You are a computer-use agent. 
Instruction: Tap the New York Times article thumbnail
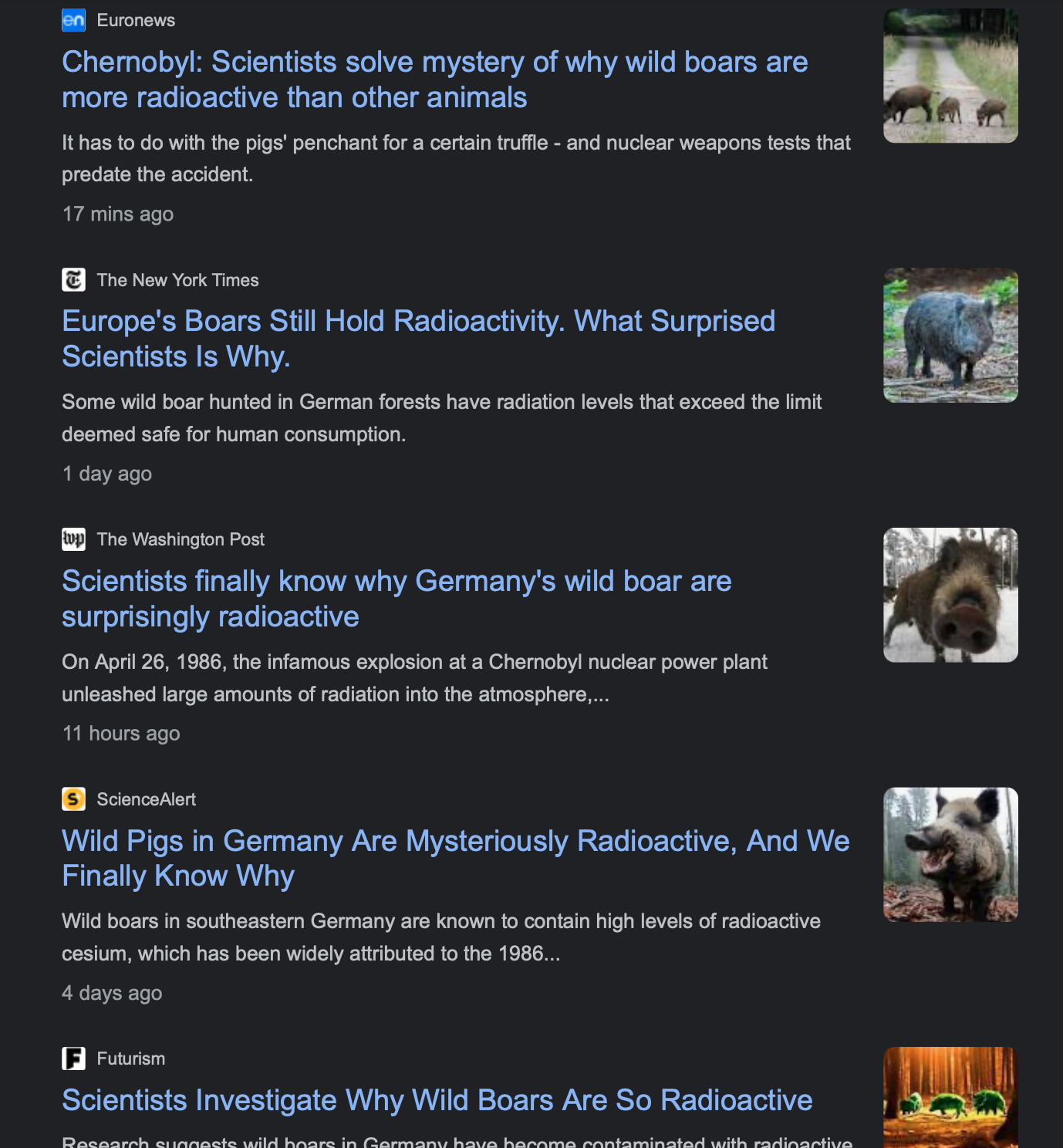click(x=950, y=335)
